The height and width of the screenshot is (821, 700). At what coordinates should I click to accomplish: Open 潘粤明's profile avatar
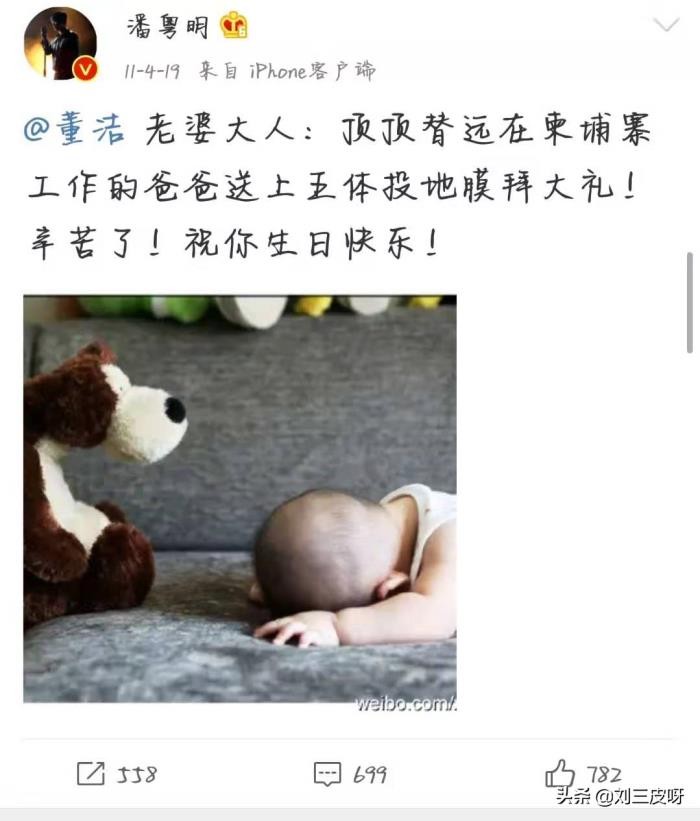pos(60,44)
